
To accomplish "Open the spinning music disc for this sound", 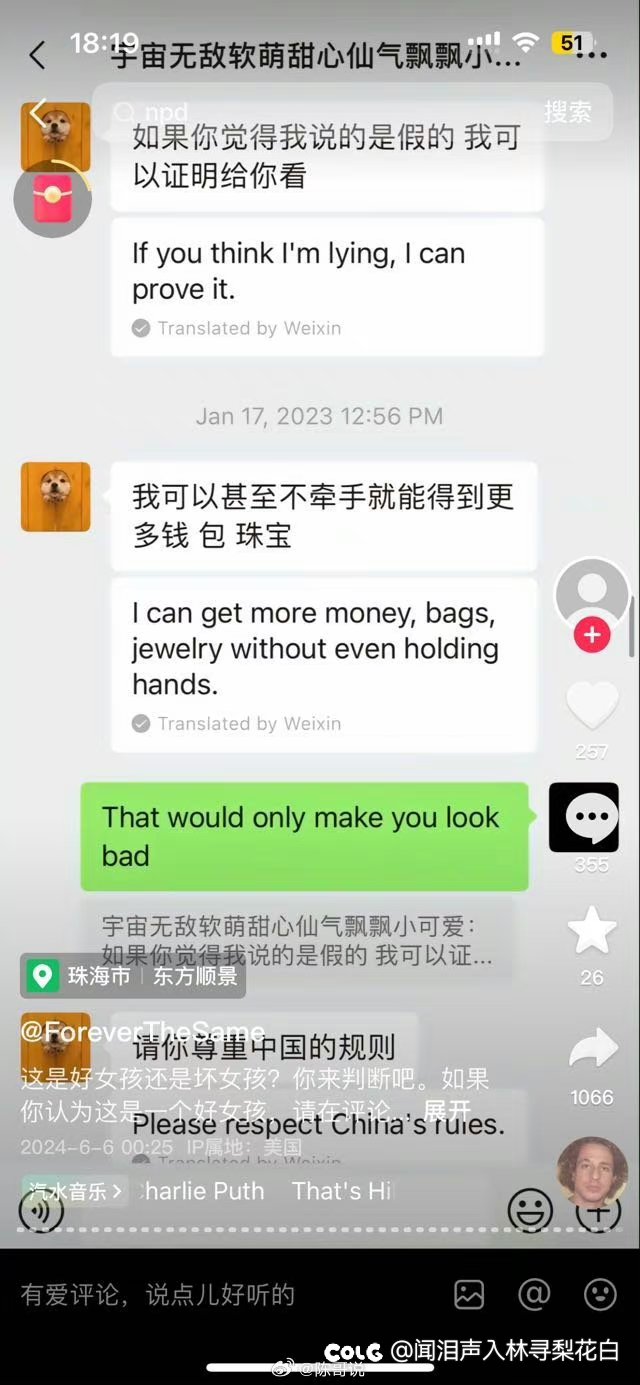I will pyautogui.click(x=592, y=1172).
